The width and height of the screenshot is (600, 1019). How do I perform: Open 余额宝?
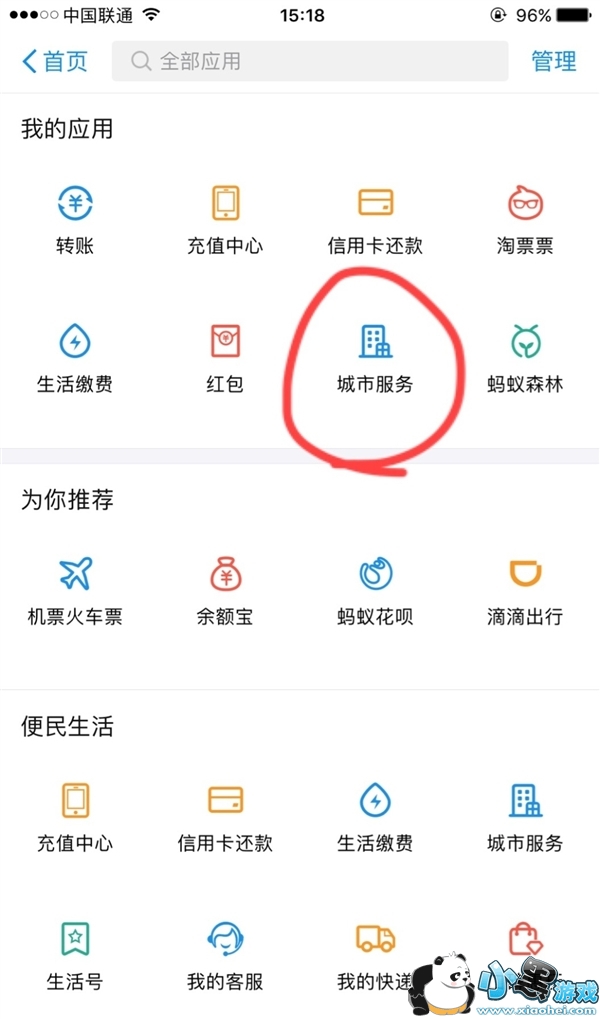tap(225, 590)
